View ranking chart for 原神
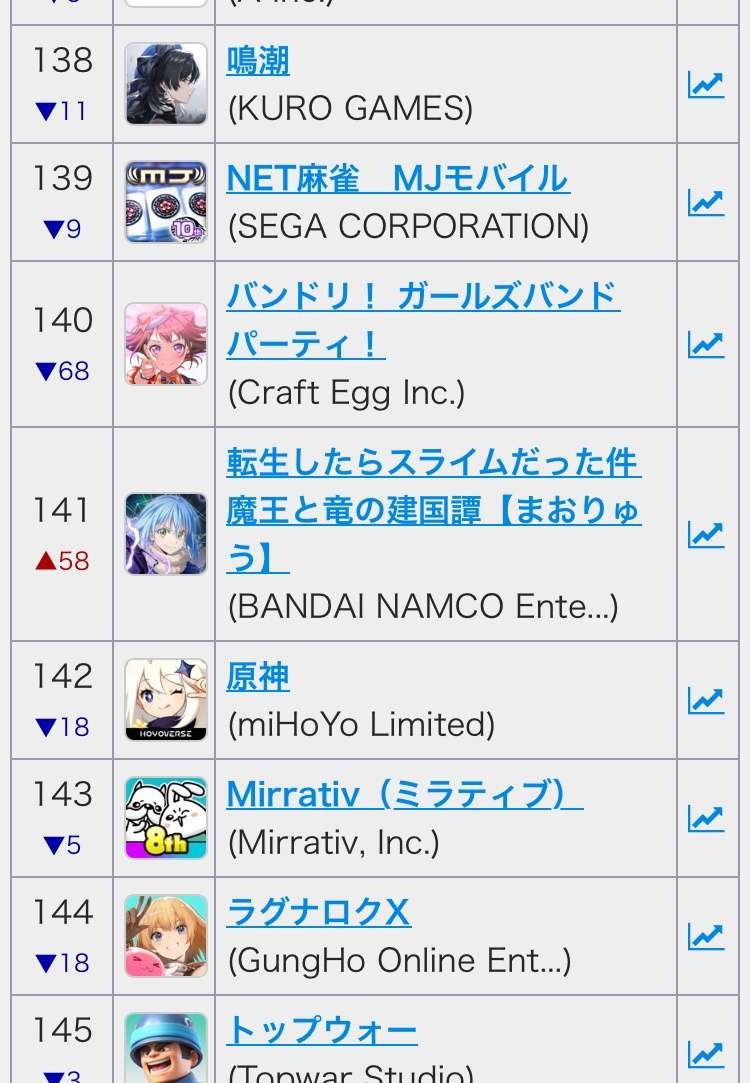This screenshot has width=750, height=1083. pos(706,700)
